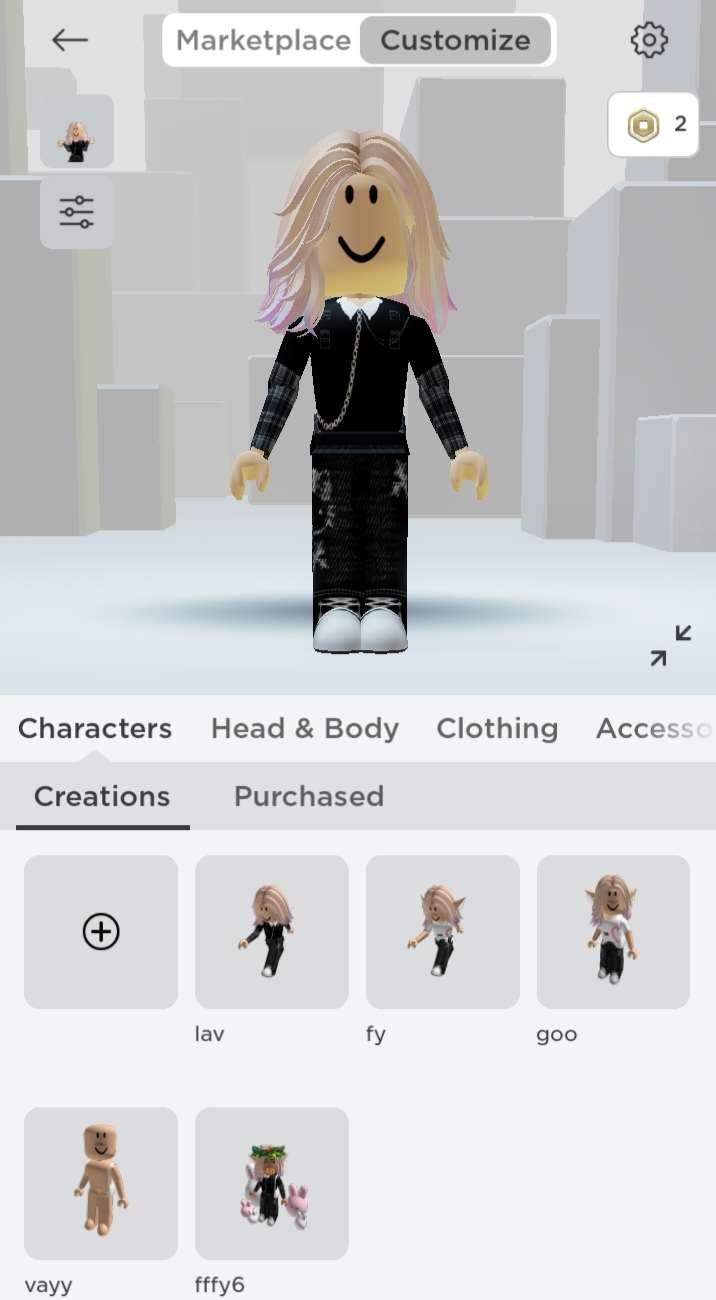Open the Clothing tab
Viewport: 716px width, 1300px height.
[497, 728]
